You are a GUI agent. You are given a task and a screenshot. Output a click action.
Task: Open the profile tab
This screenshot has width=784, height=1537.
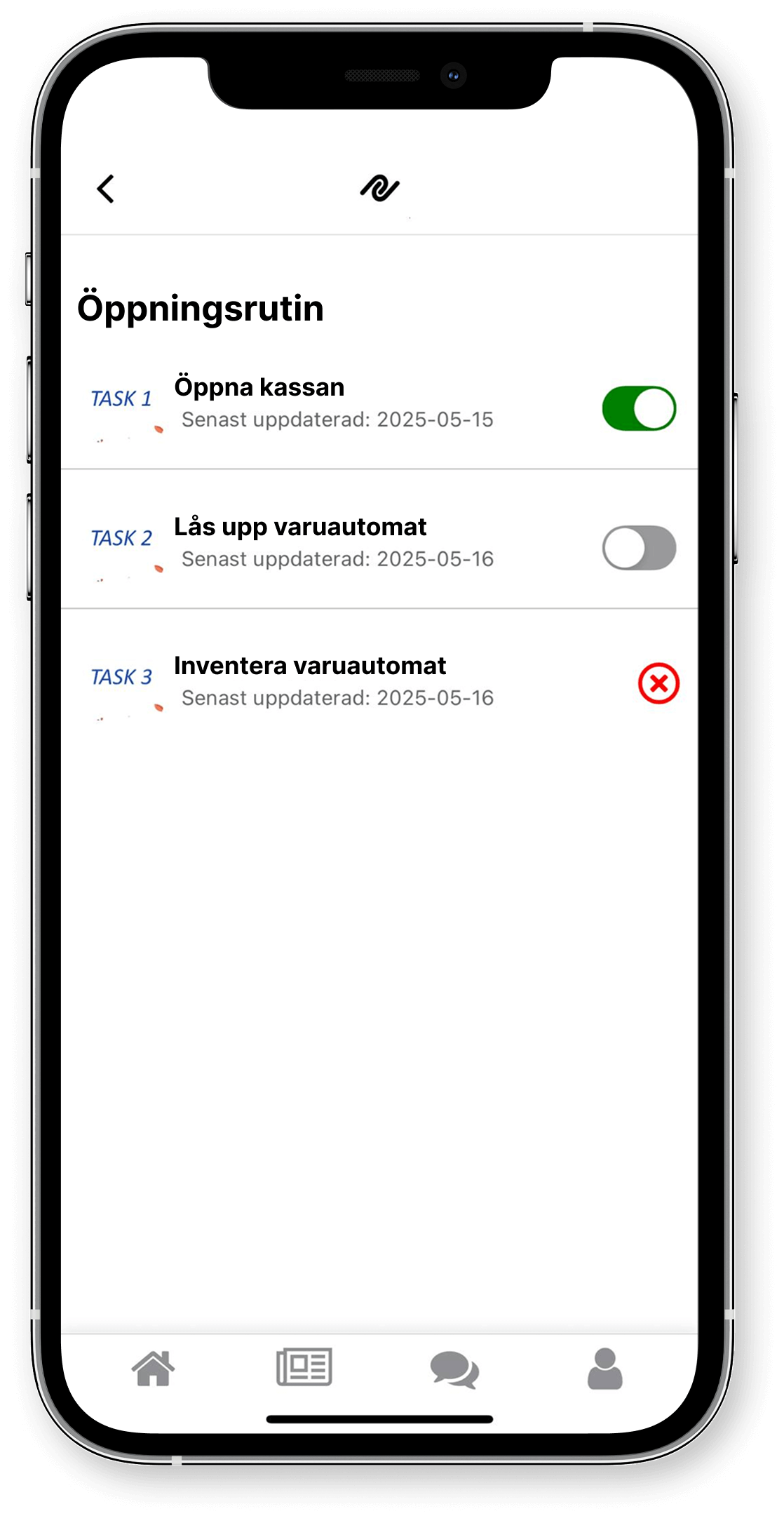[605, 1369]
